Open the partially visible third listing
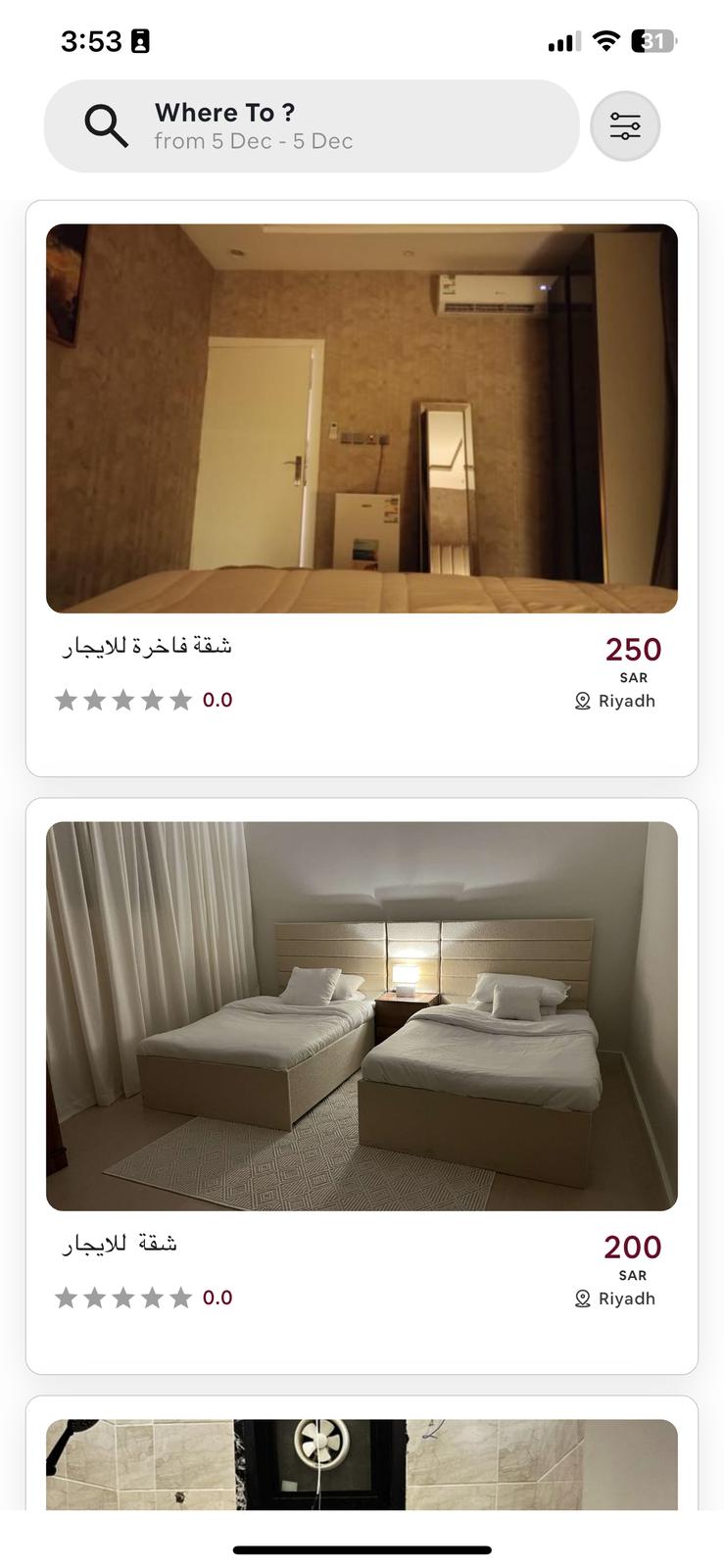 point(362,1463)
